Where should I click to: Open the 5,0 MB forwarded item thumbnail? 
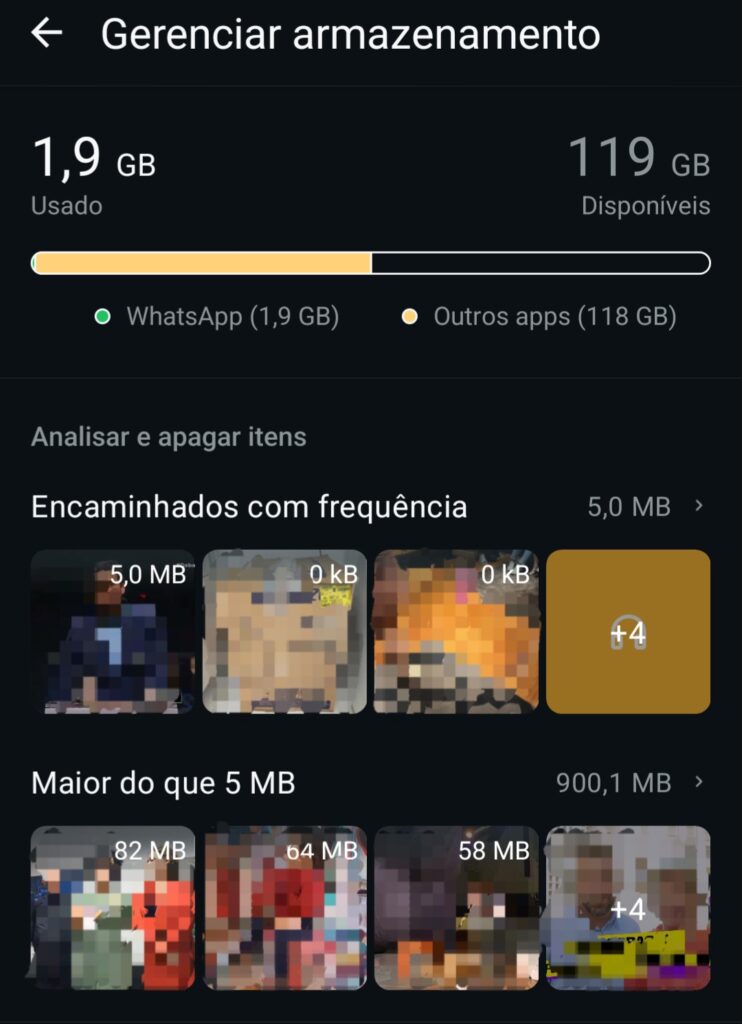[x=112, y=631]
